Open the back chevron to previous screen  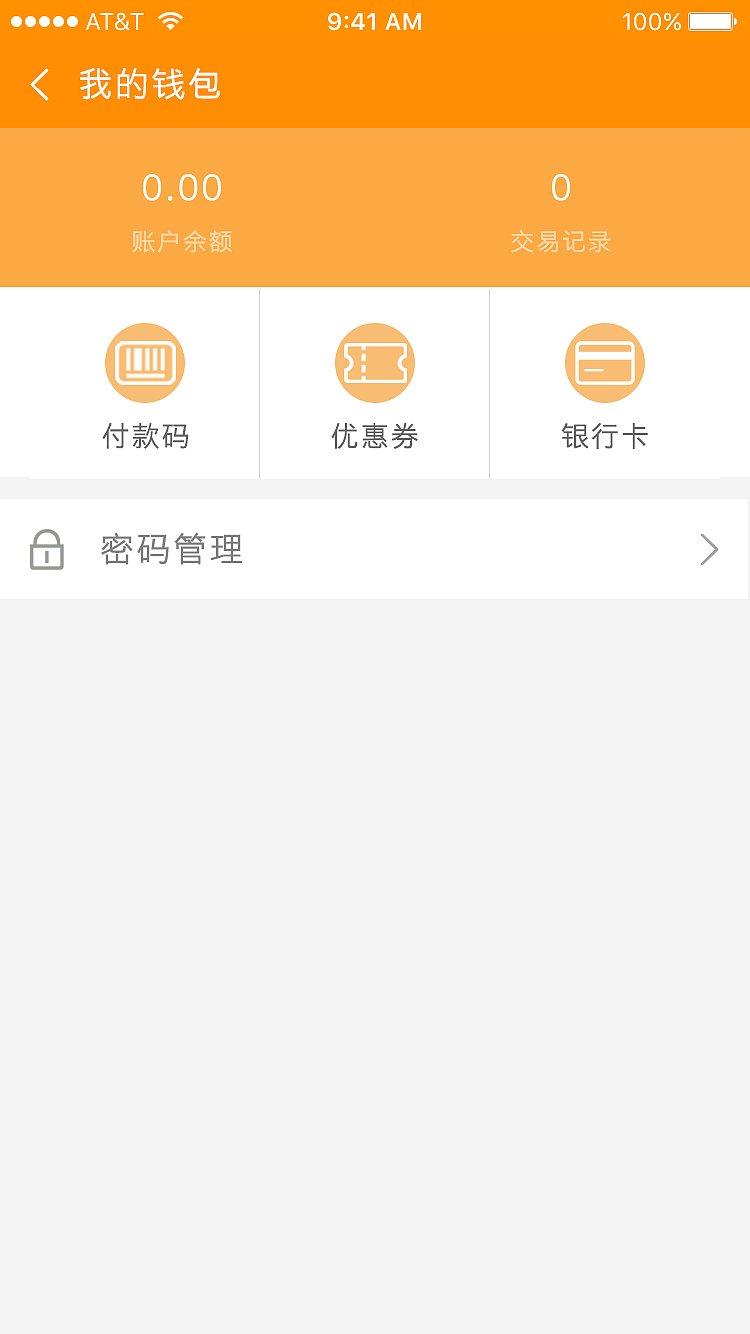point(38,85)
